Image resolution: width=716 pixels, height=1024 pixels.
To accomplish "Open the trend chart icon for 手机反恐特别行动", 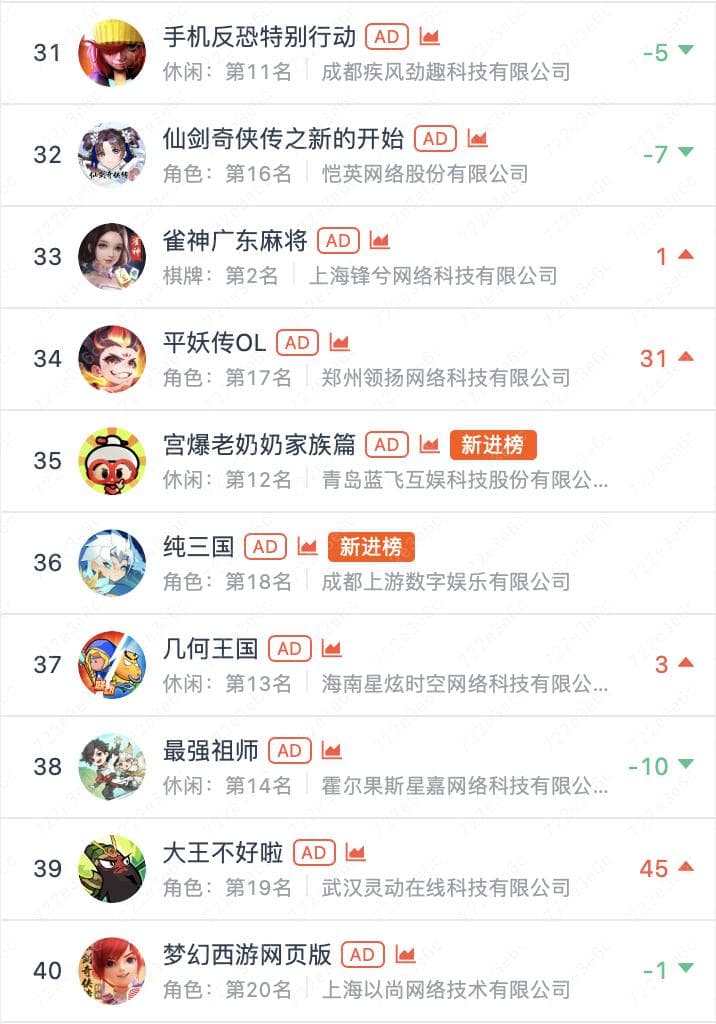I will pos(430,38).
